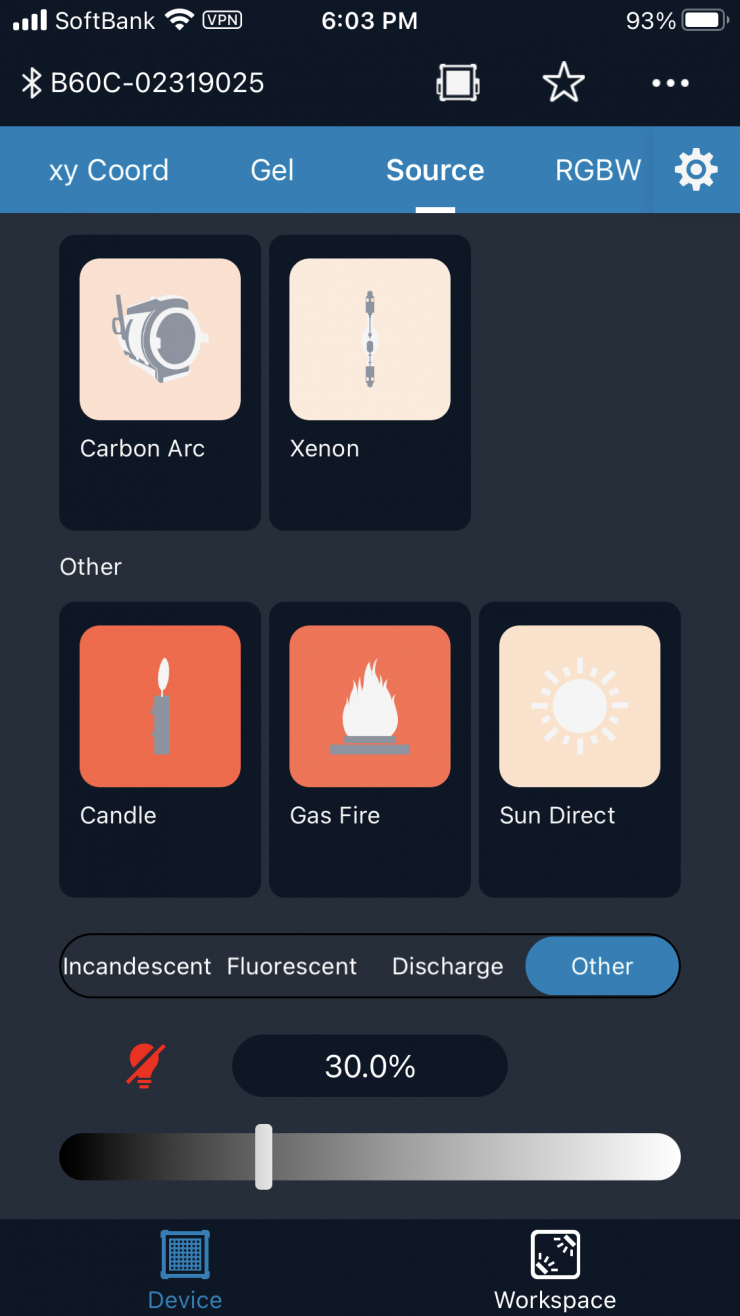Tap the brightness slider near the white end

point(640,1157)
